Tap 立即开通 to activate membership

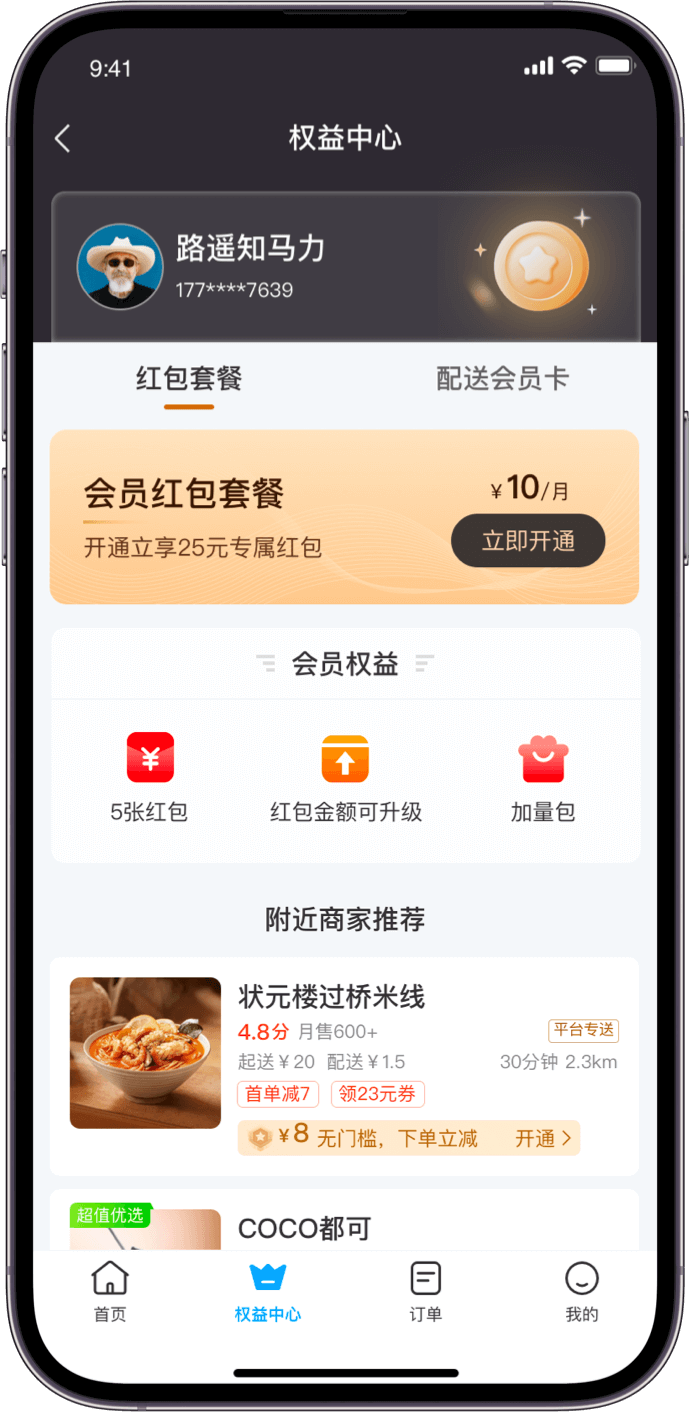[x=528, y=541]
